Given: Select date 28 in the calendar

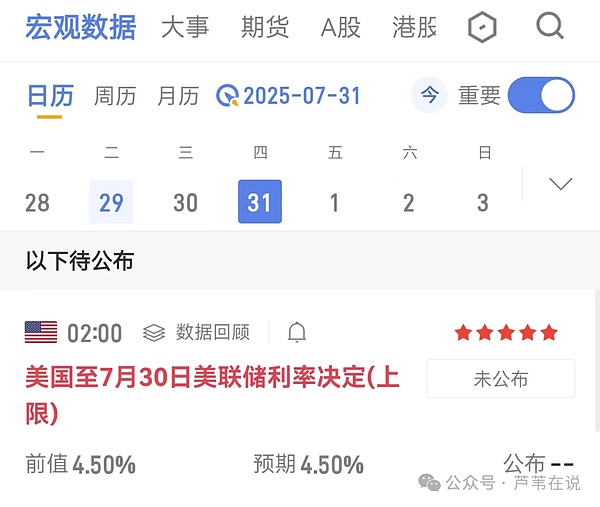Looking at the screenshot, I should tap(37, 203).
